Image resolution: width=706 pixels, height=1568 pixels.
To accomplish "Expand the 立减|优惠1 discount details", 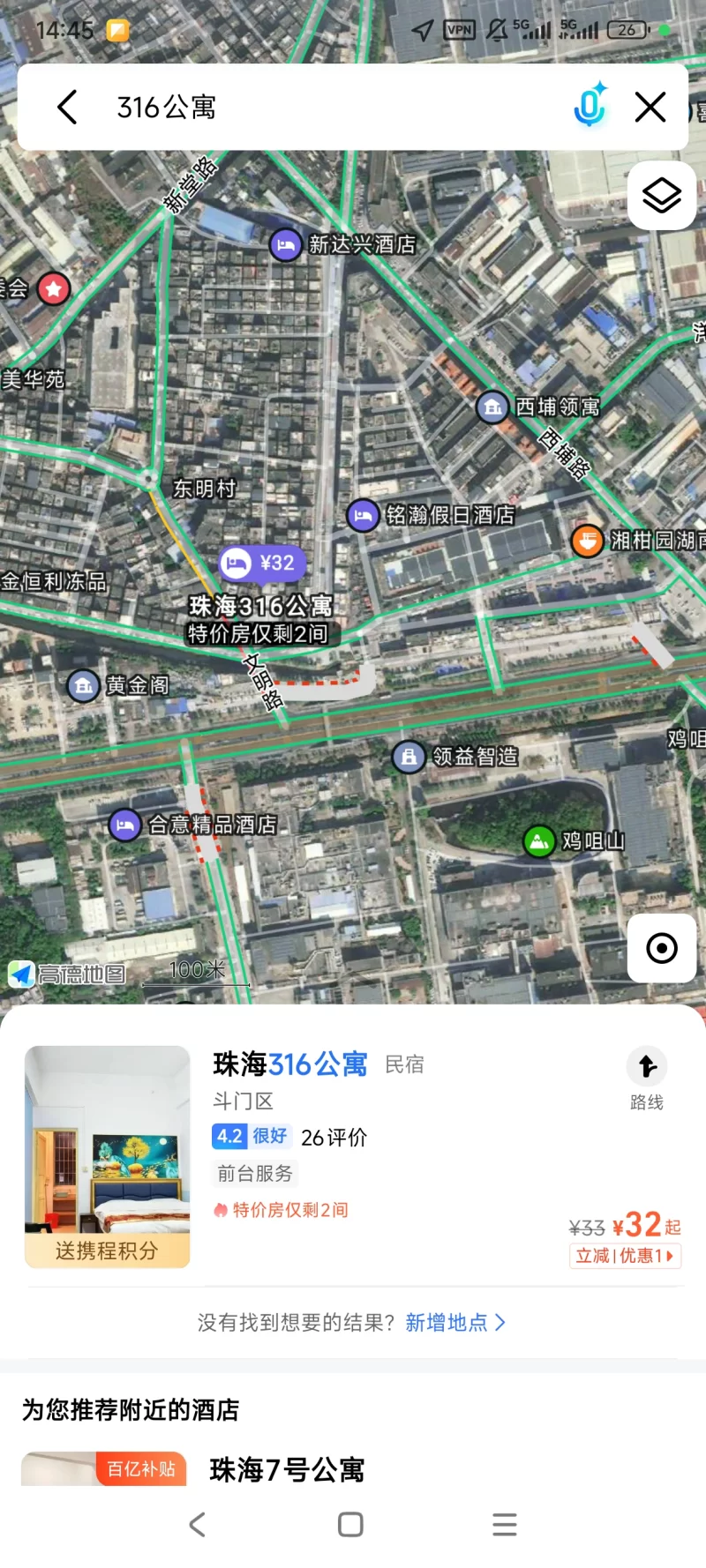I will [x=625, y=1256].
